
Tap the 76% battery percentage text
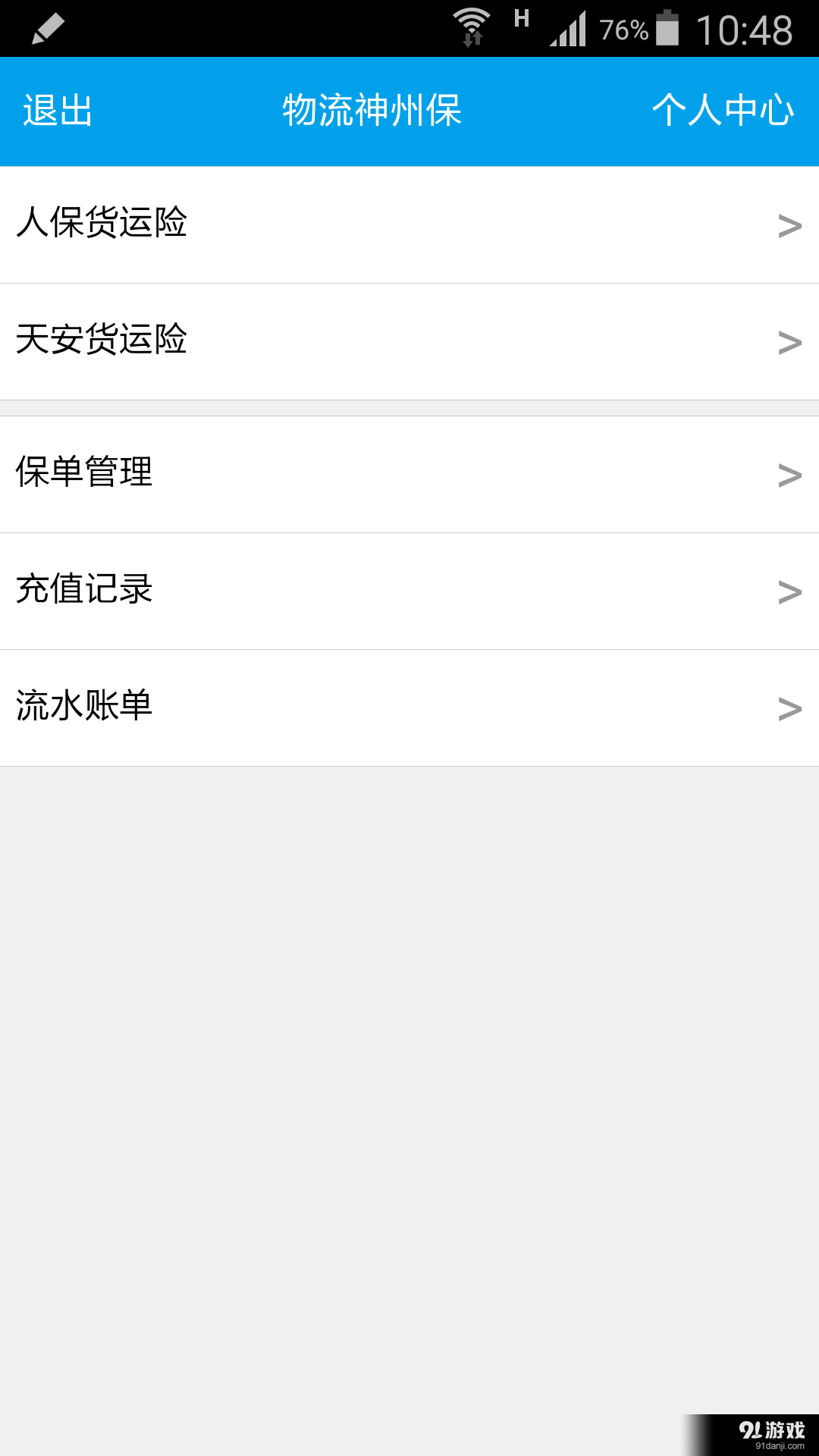click(623, 28)
